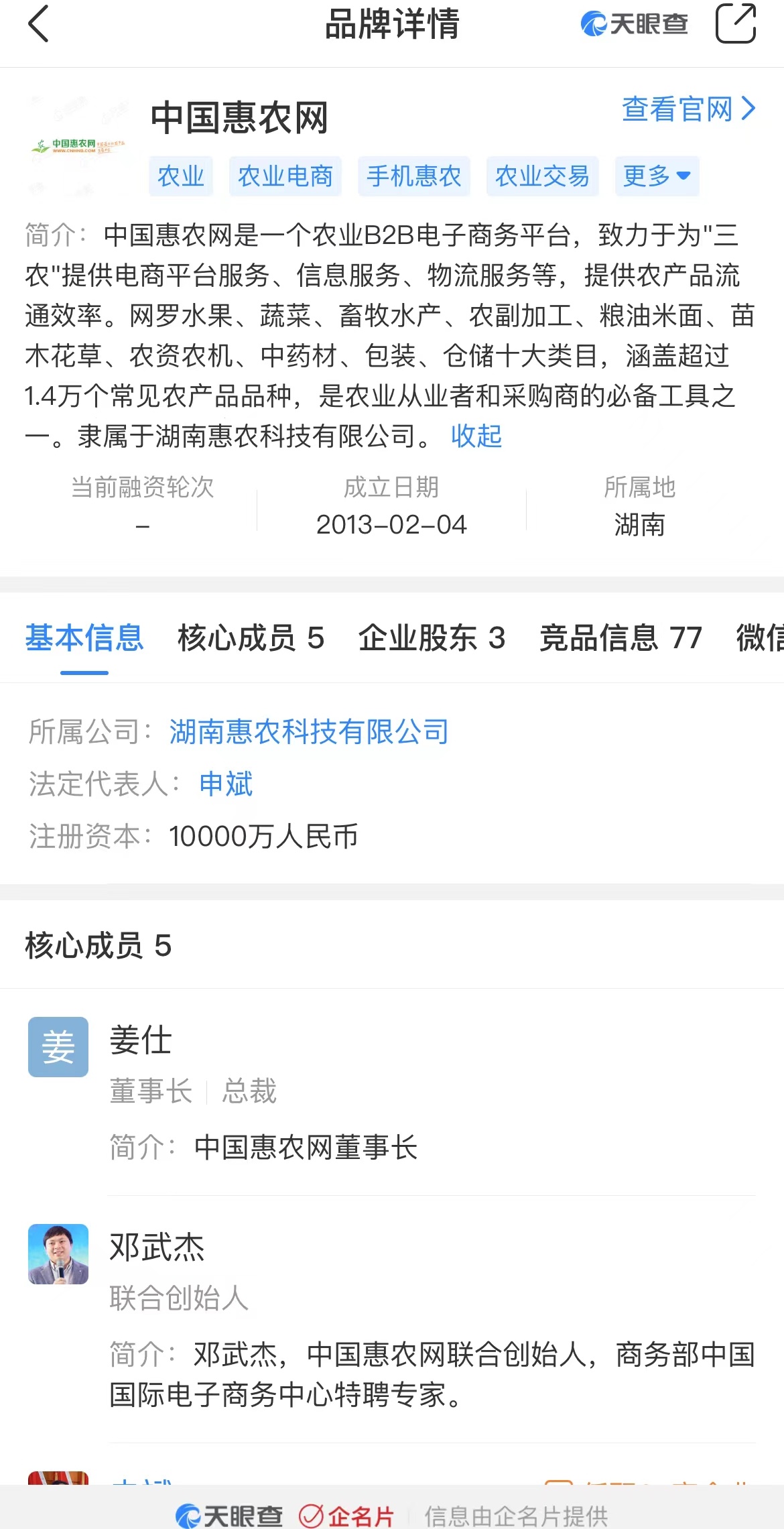The height and width of the screenshot is (1529, 784).
Task: Switch to the 基本信息 tab
Action: pyautogui.click(x=84, y=638)
